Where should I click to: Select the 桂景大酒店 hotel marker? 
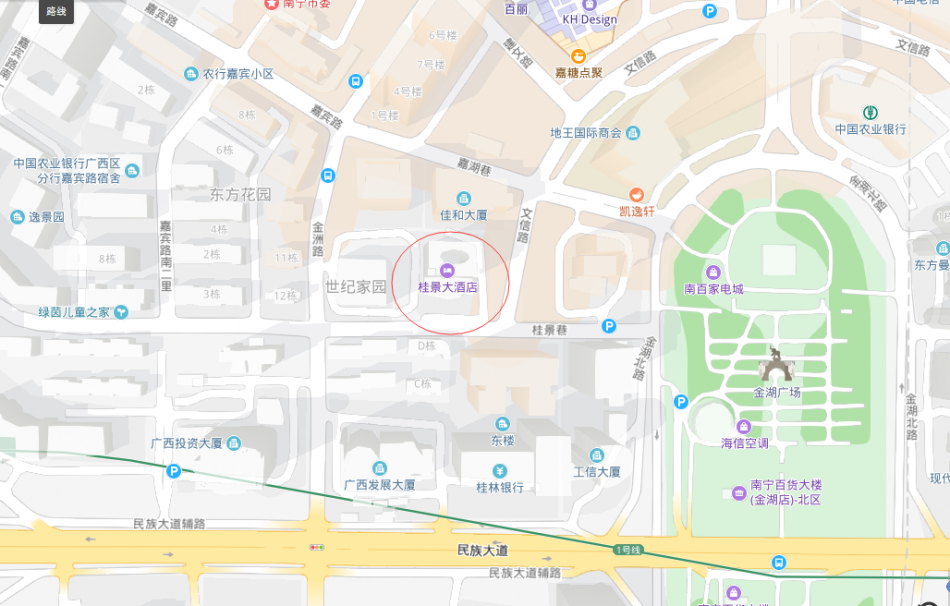coord(448,270)
